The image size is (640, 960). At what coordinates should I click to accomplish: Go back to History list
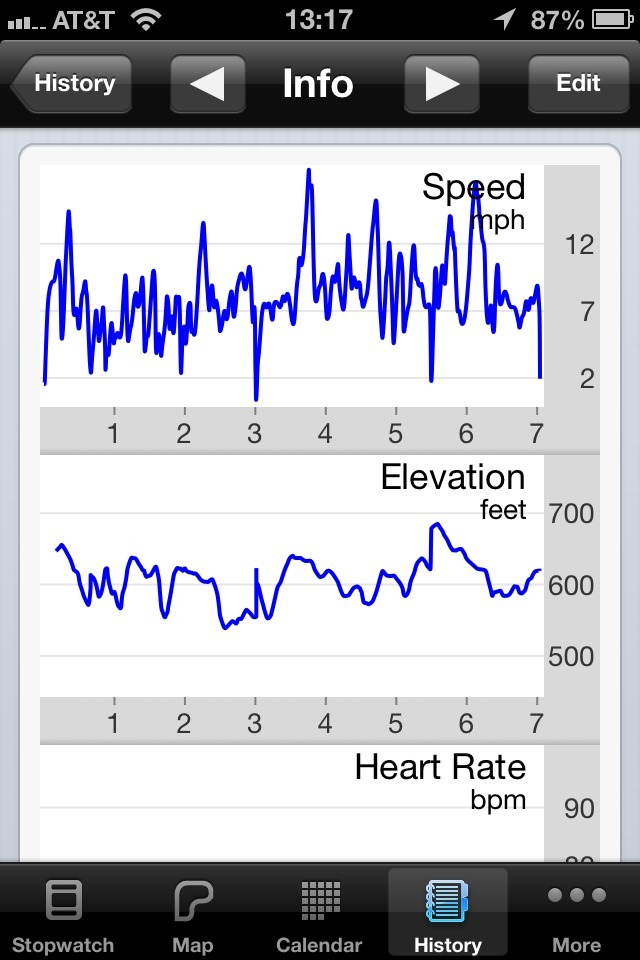coord(72,84)
